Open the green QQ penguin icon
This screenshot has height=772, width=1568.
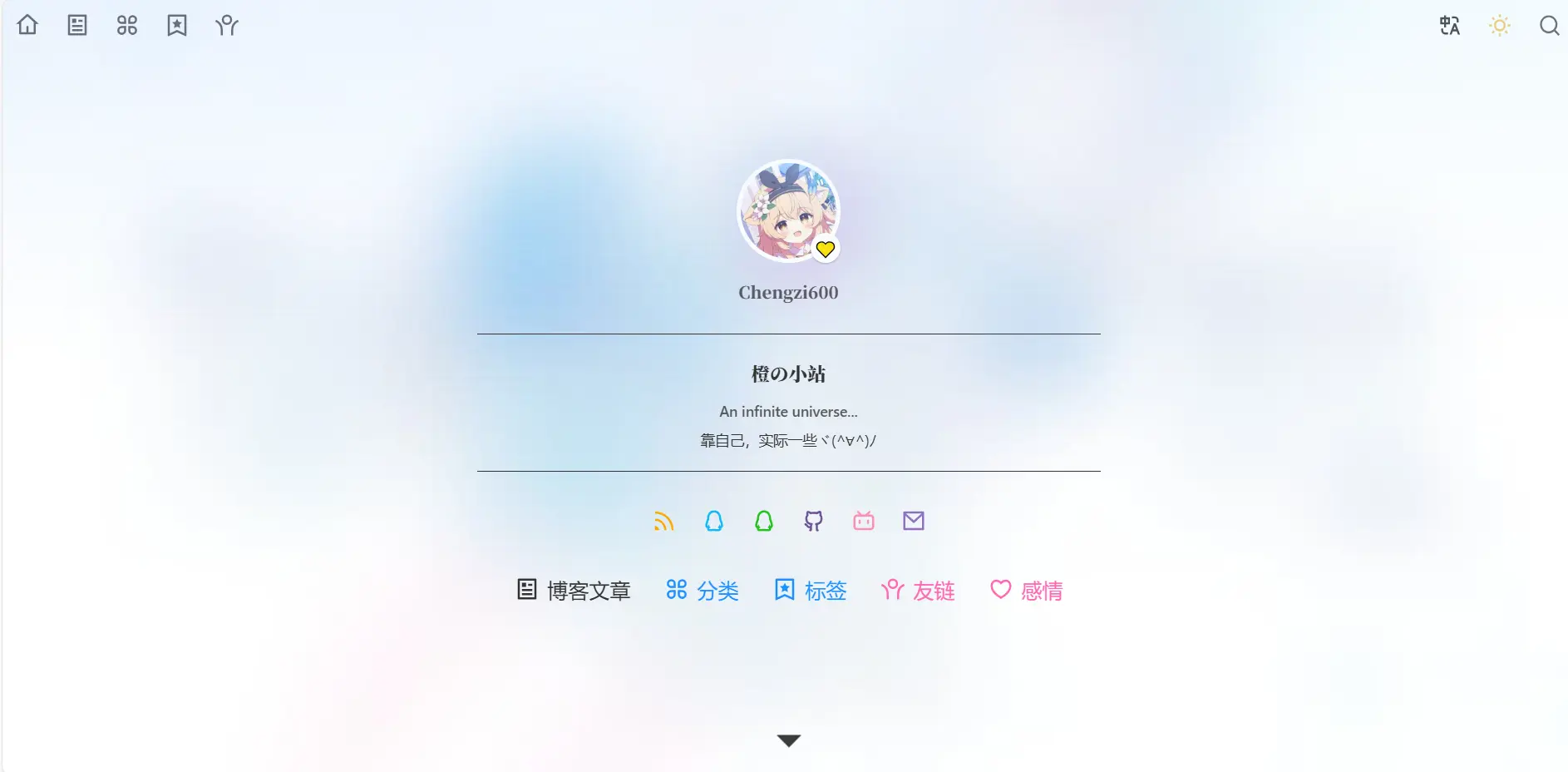coord(764,521)
